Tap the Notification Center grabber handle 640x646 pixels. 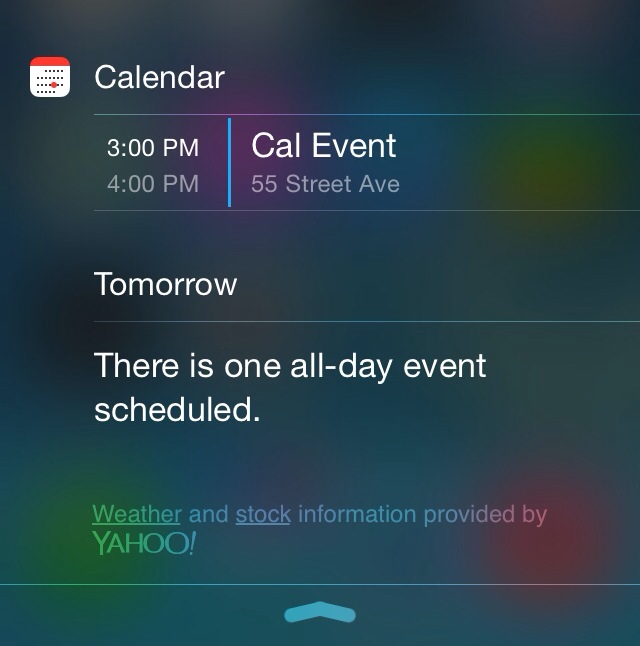[x=320, y=612]
